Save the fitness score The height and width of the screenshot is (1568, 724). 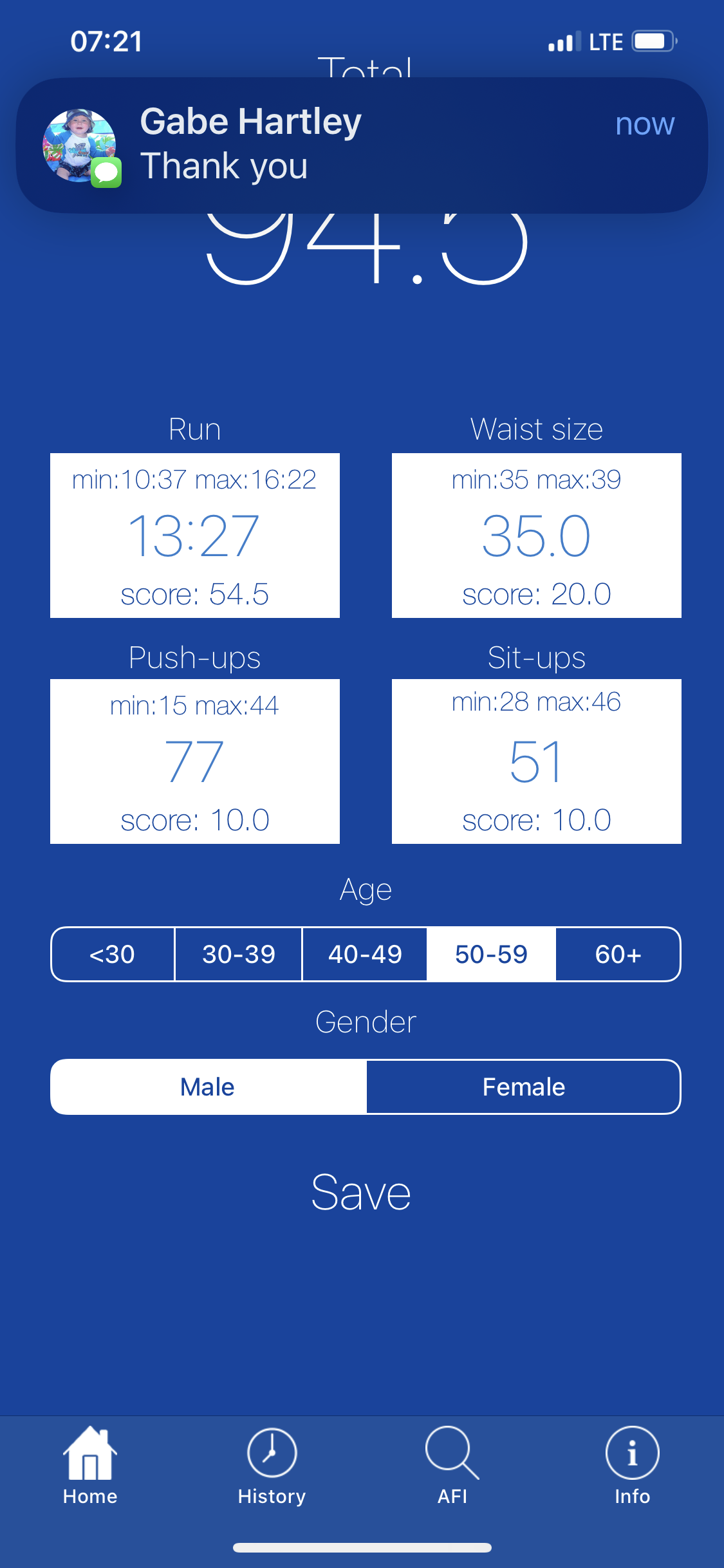coord(361,1192)
